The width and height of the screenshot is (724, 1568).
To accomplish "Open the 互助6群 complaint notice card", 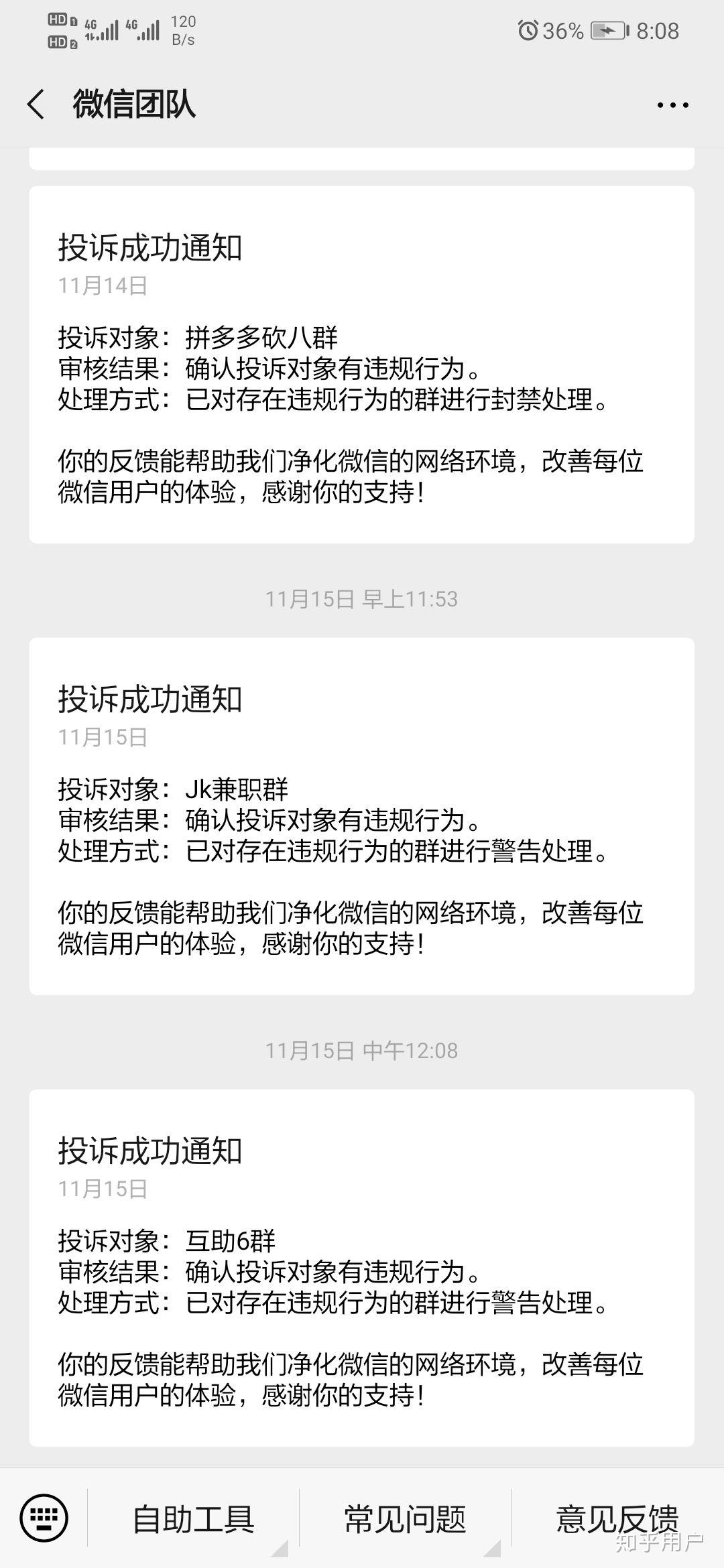I will coord(362,1268).
